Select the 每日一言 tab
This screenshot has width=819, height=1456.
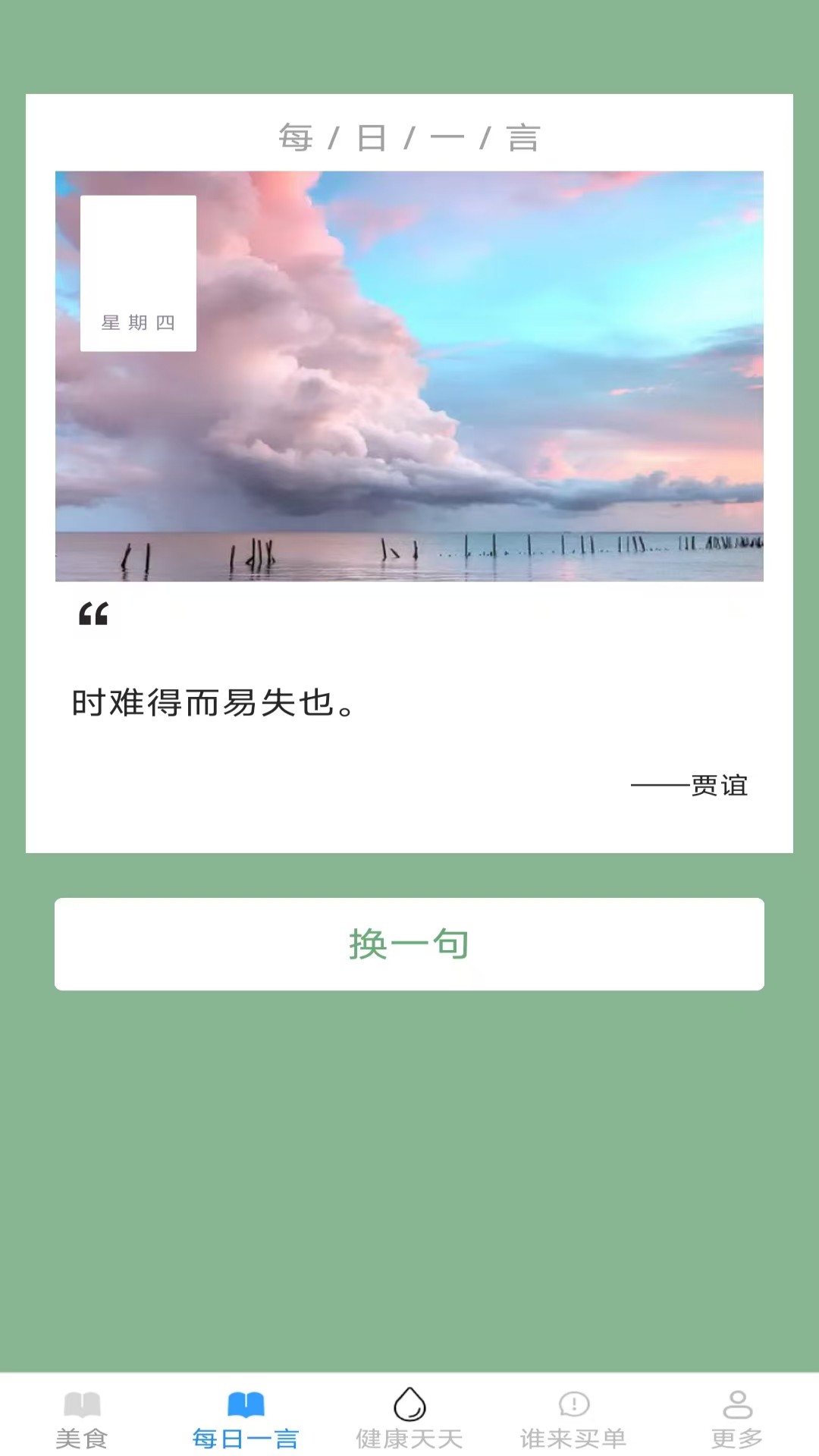(246, 1418)
